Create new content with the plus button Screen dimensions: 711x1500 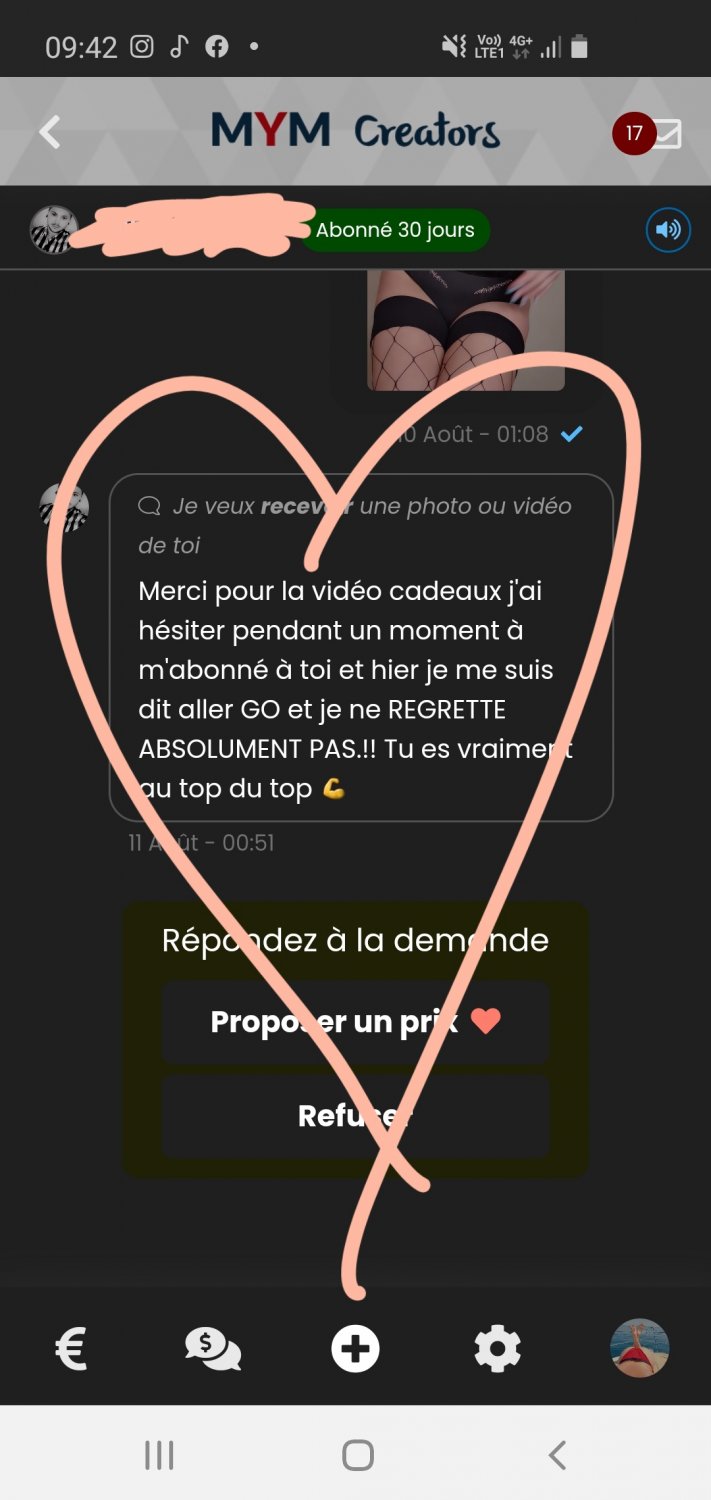point(355,1349)
